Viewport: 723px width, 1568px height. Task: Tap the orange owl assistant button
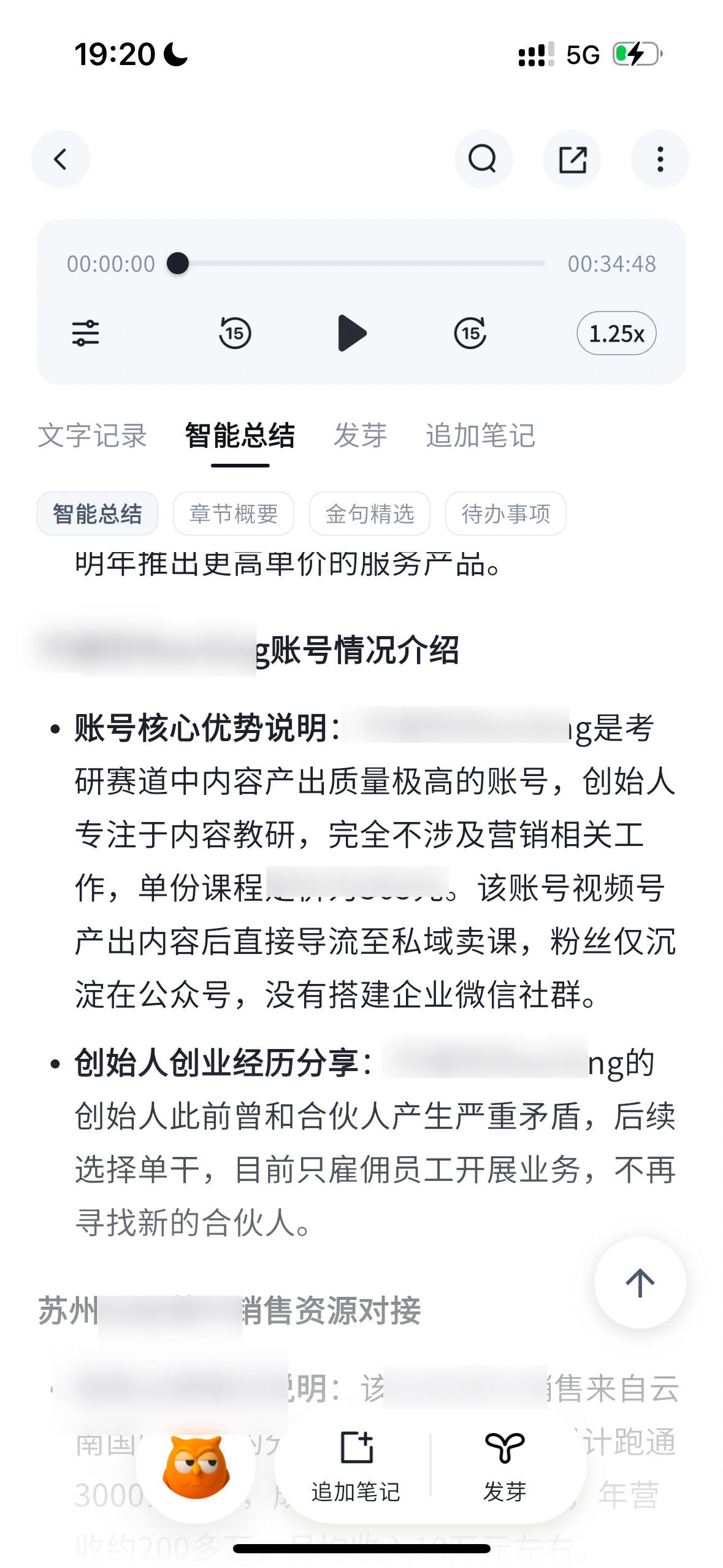196,1467
